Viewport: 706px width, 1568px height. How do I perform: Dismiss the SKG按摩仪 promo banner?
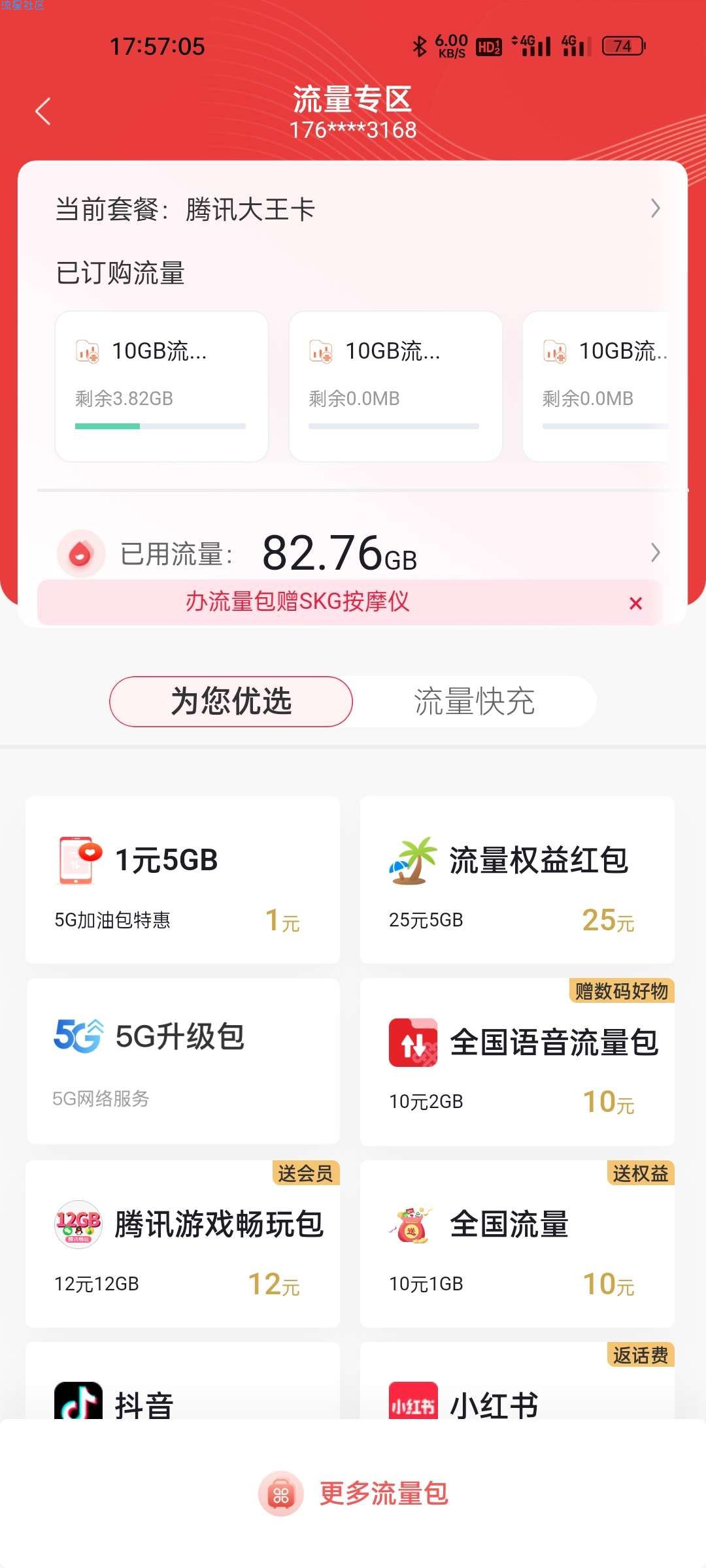[x=635, y=604]
